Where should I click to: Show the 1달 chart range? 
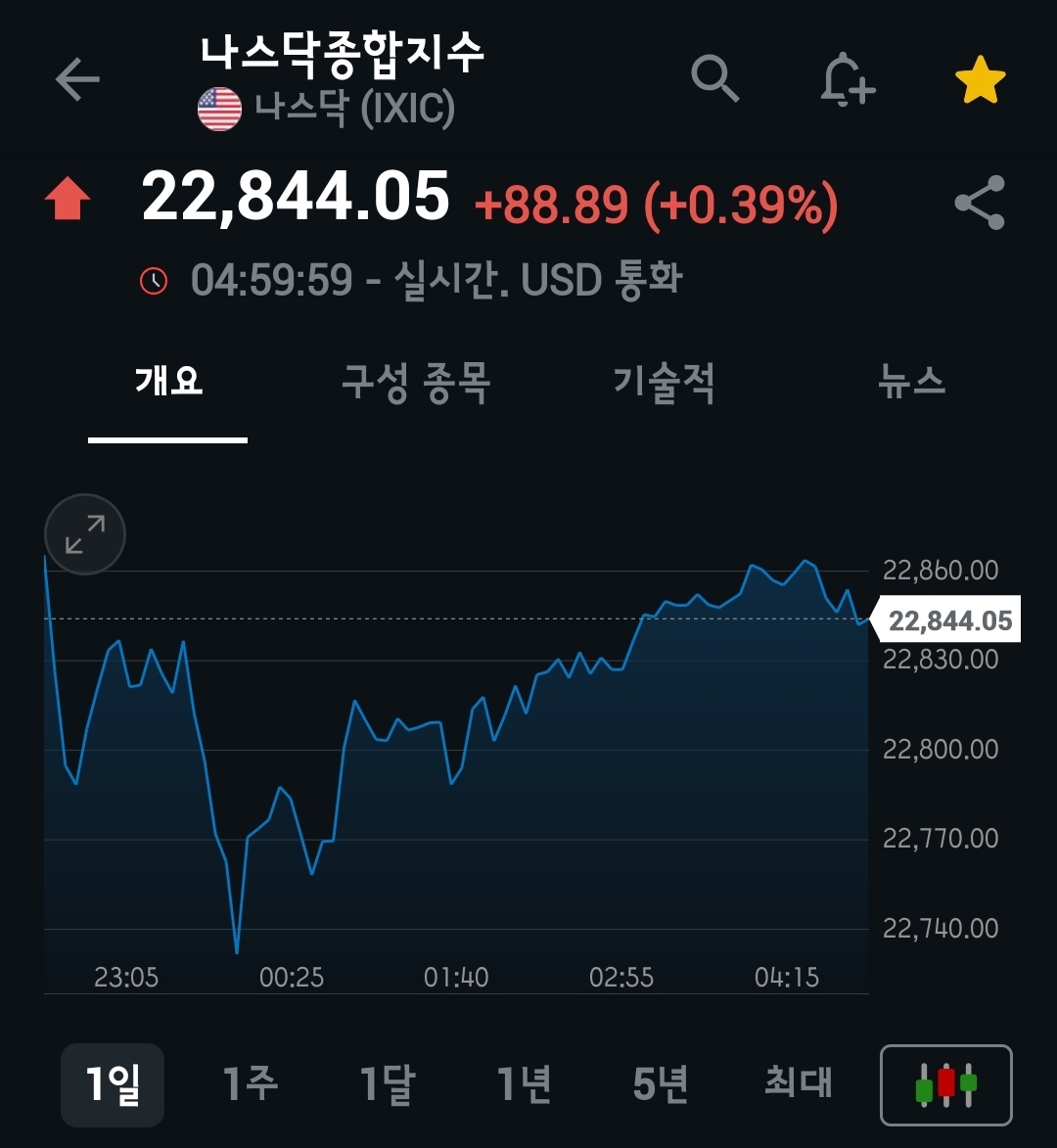(388, 1084)
